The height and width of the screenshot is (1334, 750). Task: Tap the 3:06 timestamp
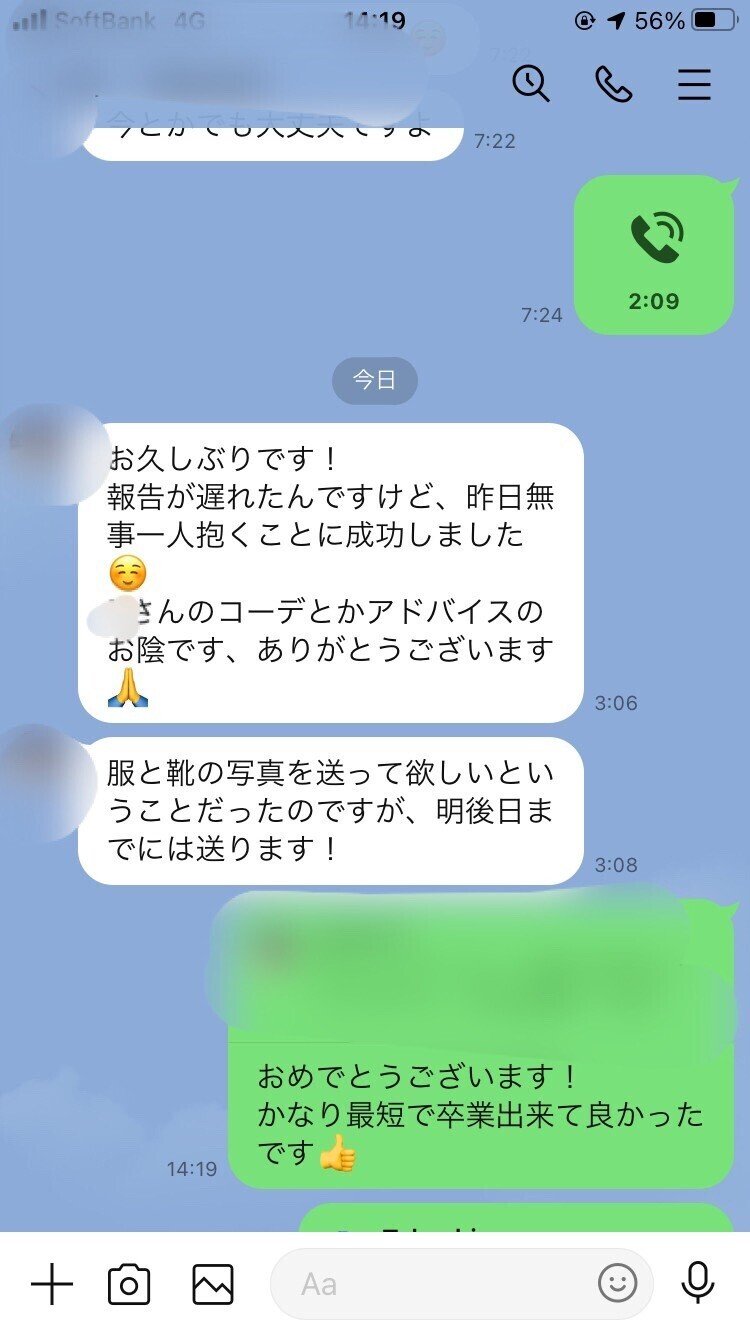click(x=618, y=702)
